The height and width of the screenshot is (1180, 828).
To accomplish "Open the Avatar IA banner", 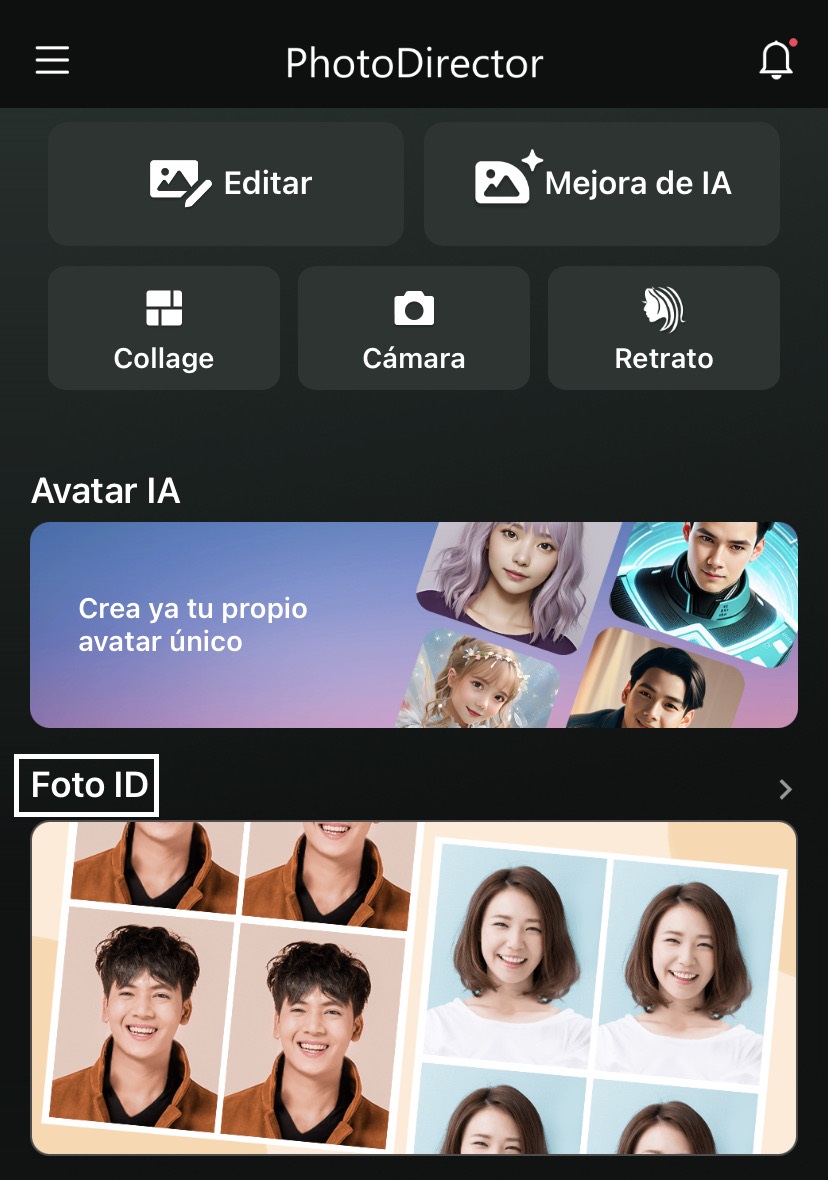I will click(x=414, y=625).
